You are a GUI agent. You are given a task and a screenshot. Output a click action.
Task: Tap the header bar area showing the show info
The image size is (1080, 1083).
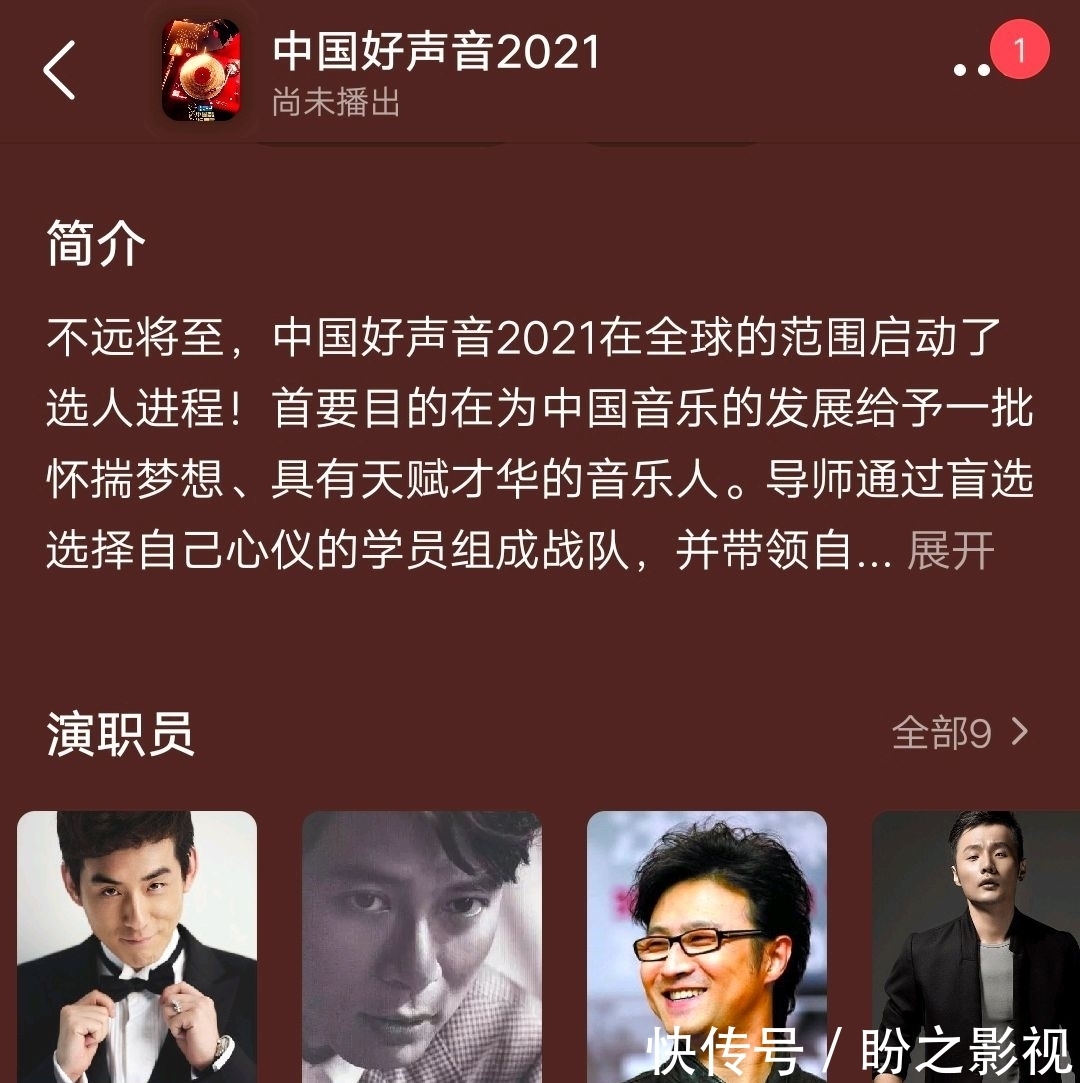540,70
